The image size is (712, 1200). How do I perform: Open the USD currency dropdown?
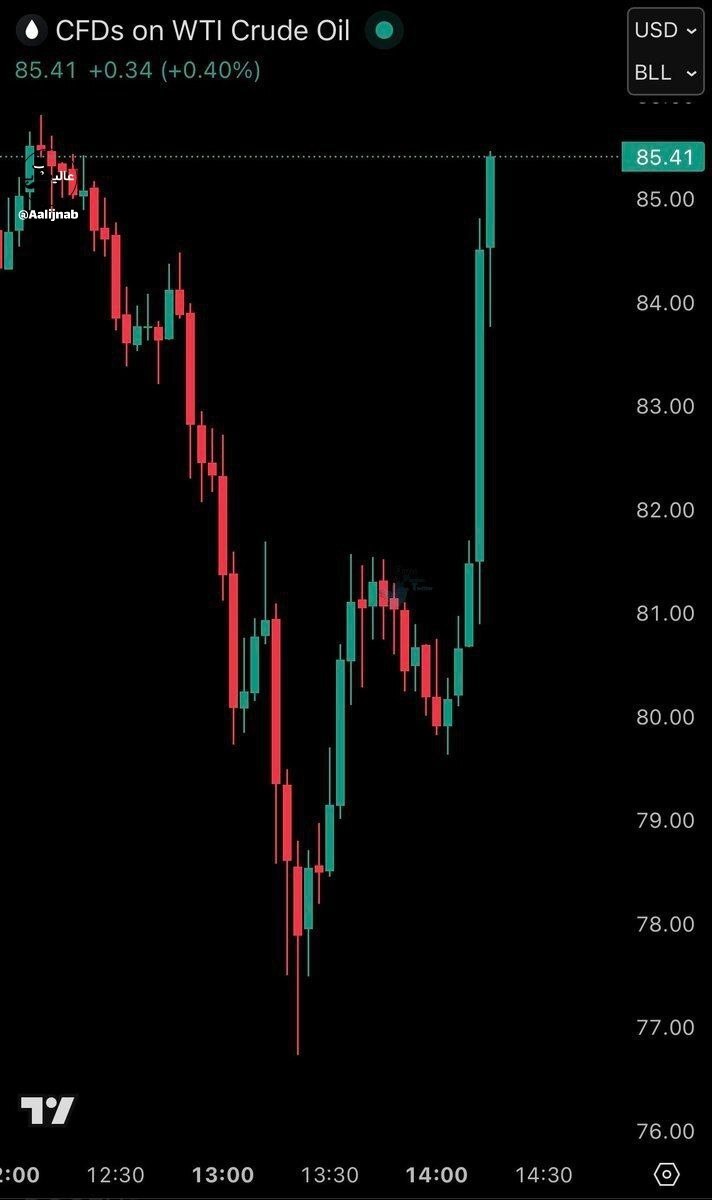click(665, 30)
